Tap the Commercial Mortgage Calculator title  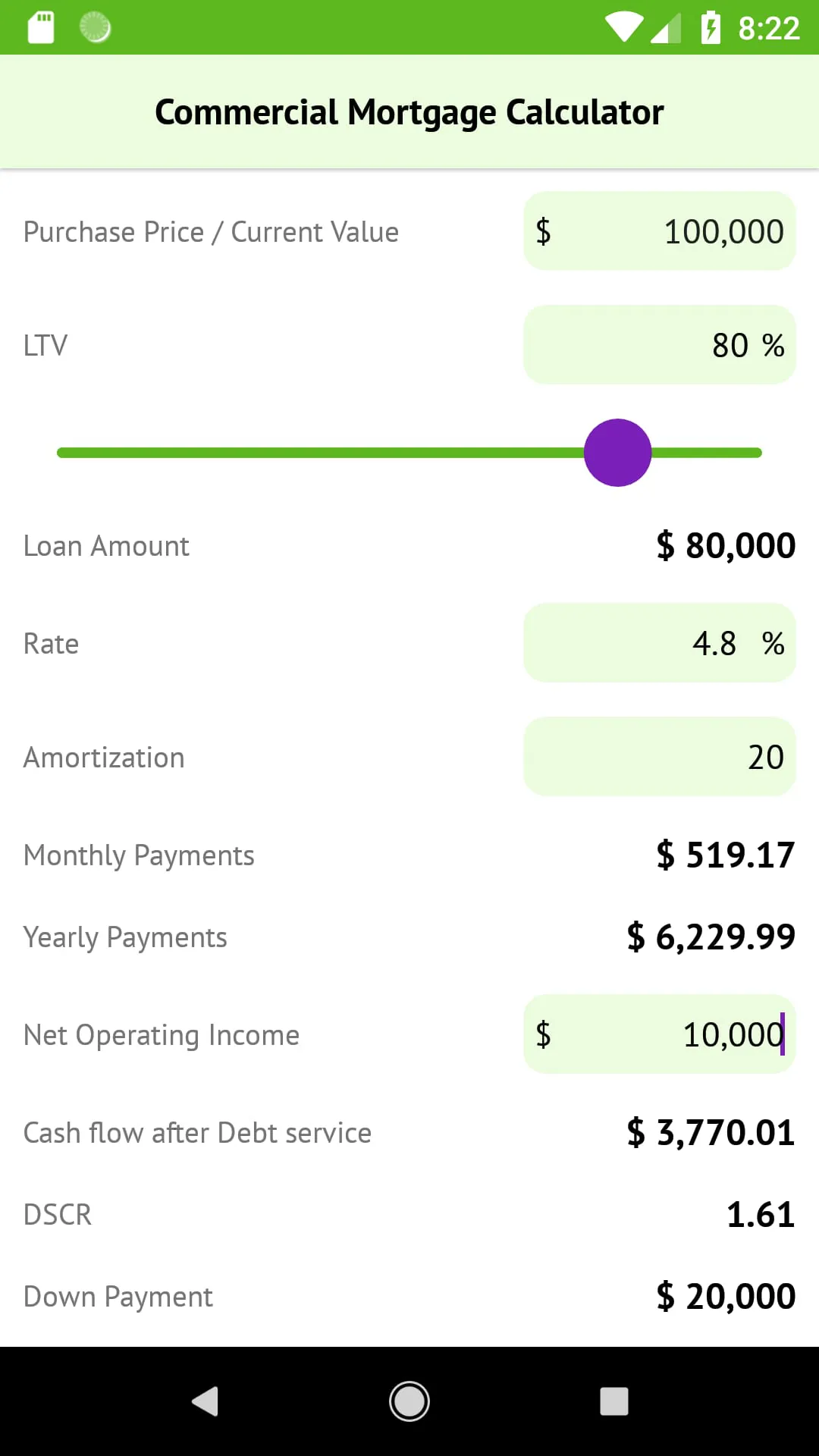[409, 111]
